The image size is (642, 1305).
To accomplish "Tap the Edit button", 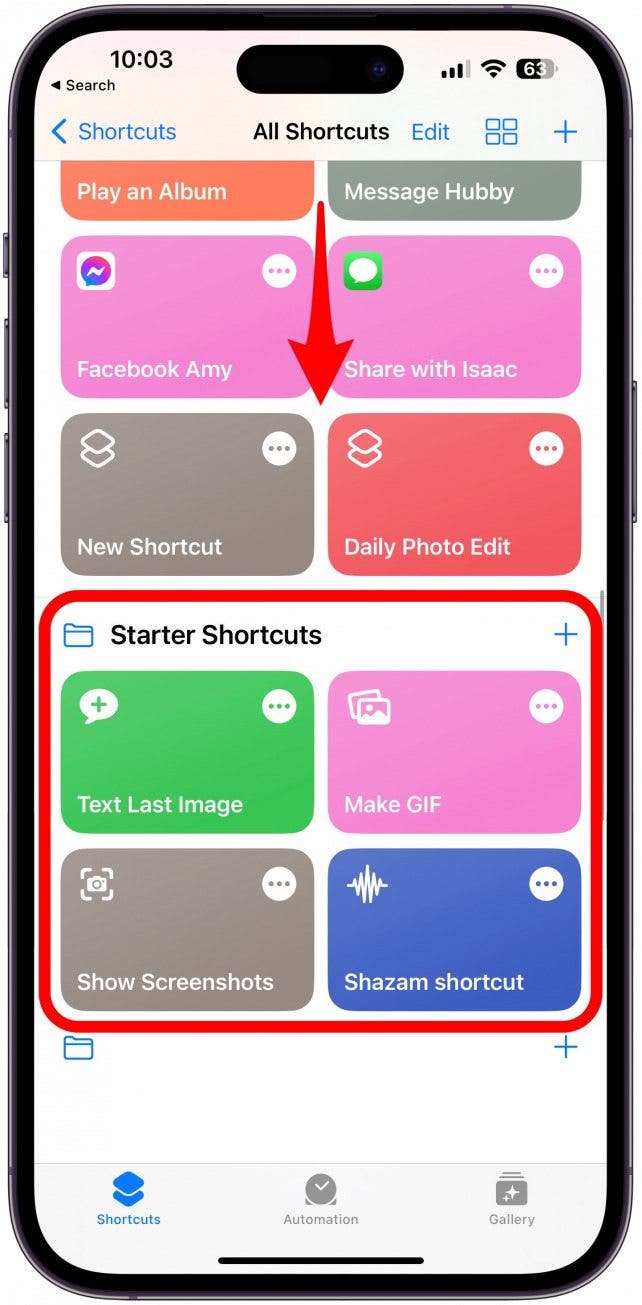I will click(x=430, y=131).
